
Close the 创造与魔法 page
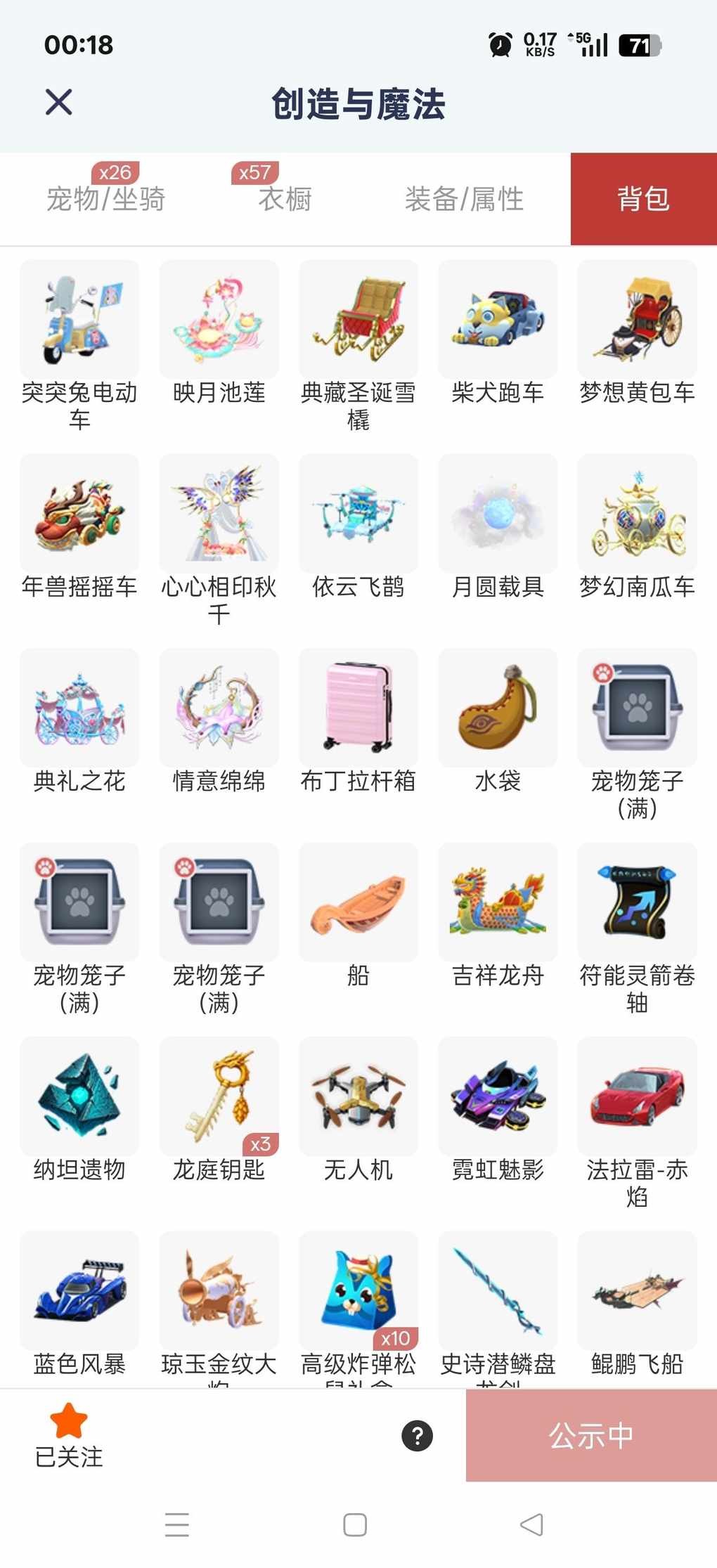coord(59,103)
